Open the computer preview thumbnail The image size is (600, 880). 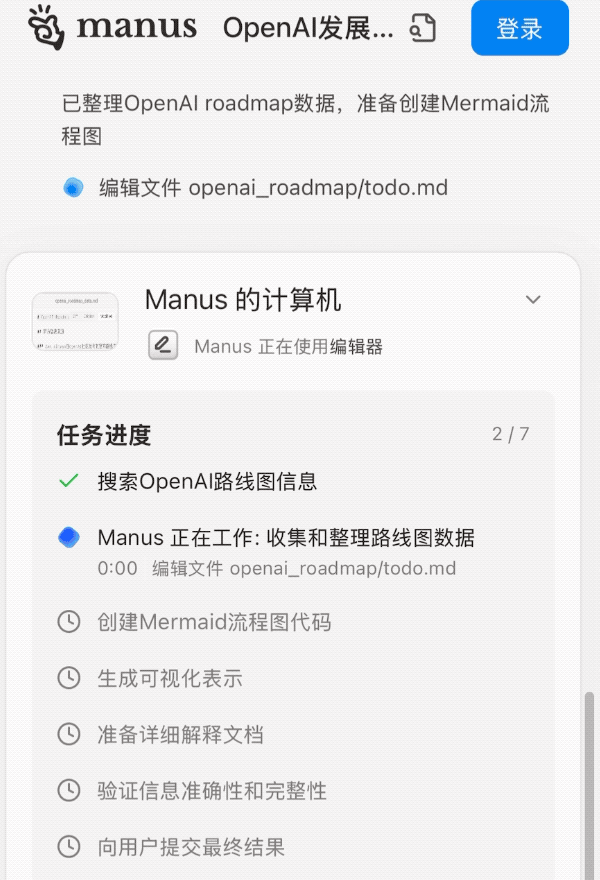[x=75, y=322]
